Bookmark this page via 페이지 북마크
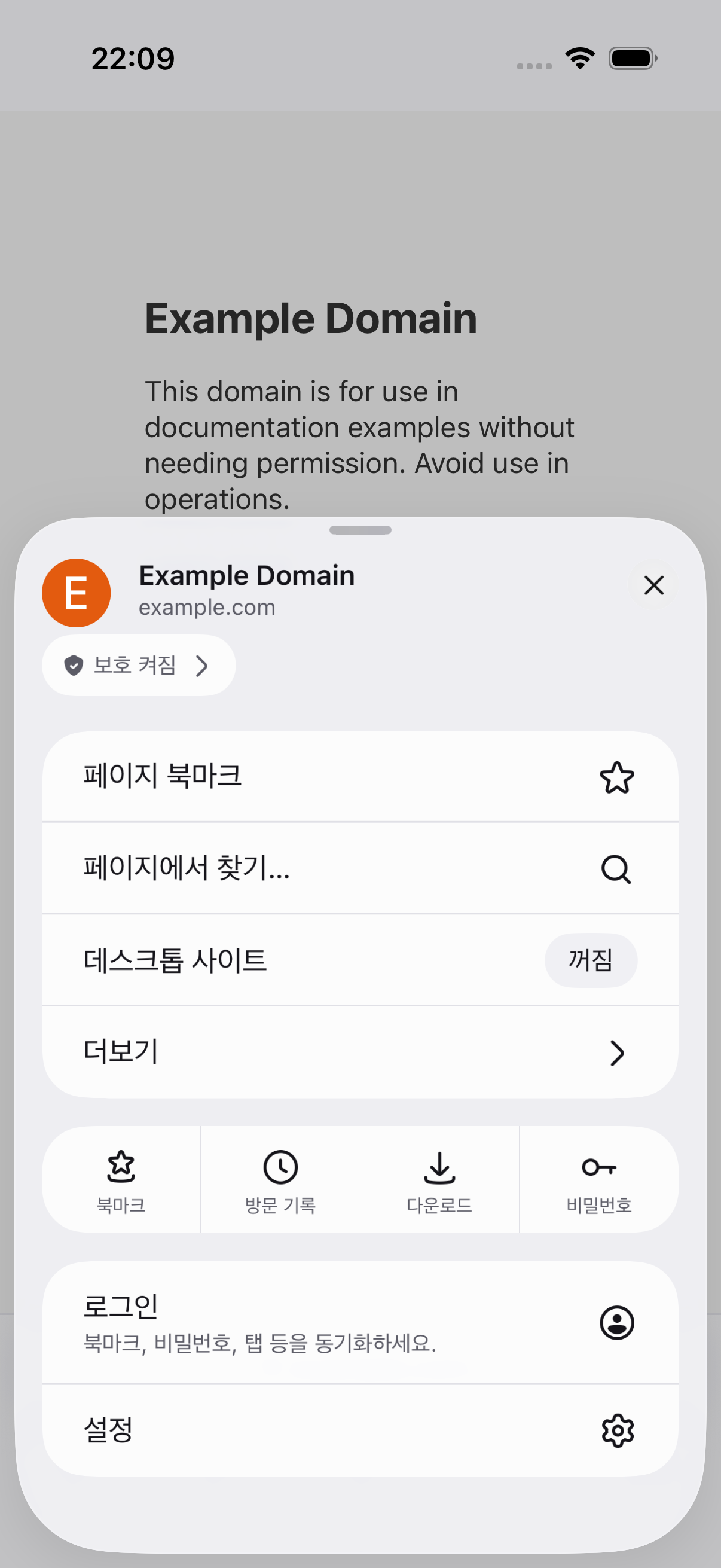 pyautogui.click(x=360, y=777)
